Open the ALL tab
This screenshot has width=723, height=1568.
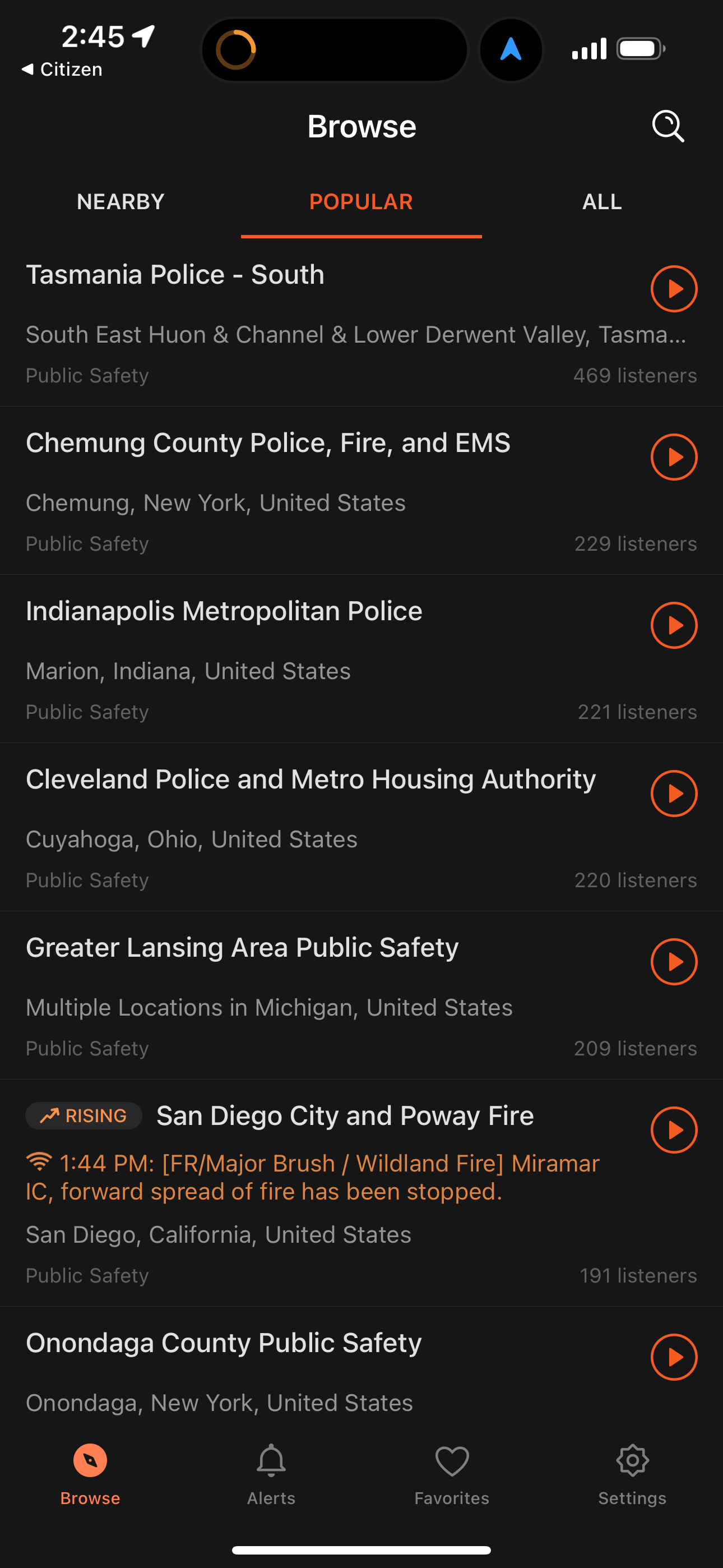[601, 201]
